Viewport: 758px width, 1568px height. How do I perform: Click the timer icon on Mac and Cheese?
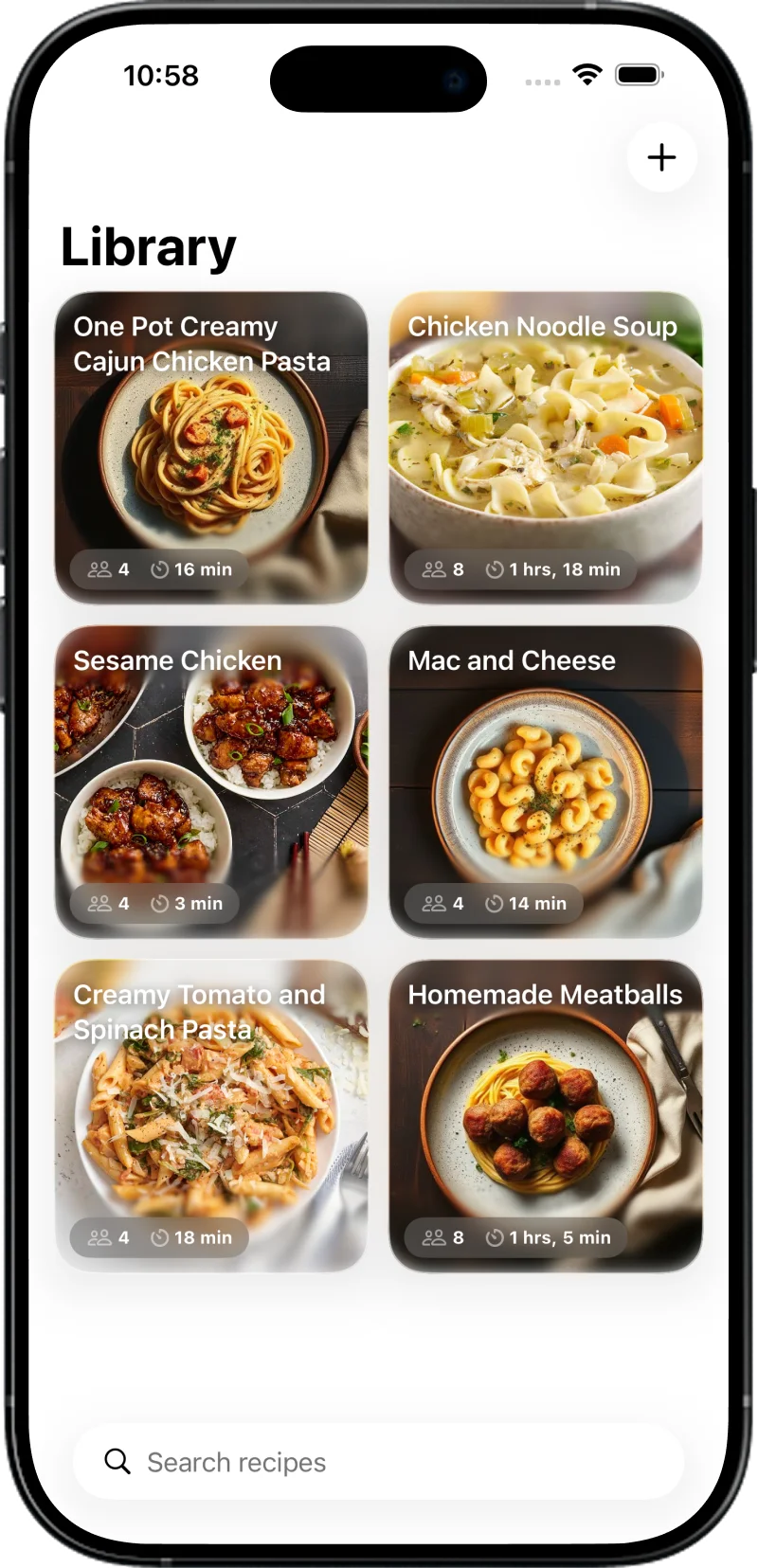pos(494,903)
